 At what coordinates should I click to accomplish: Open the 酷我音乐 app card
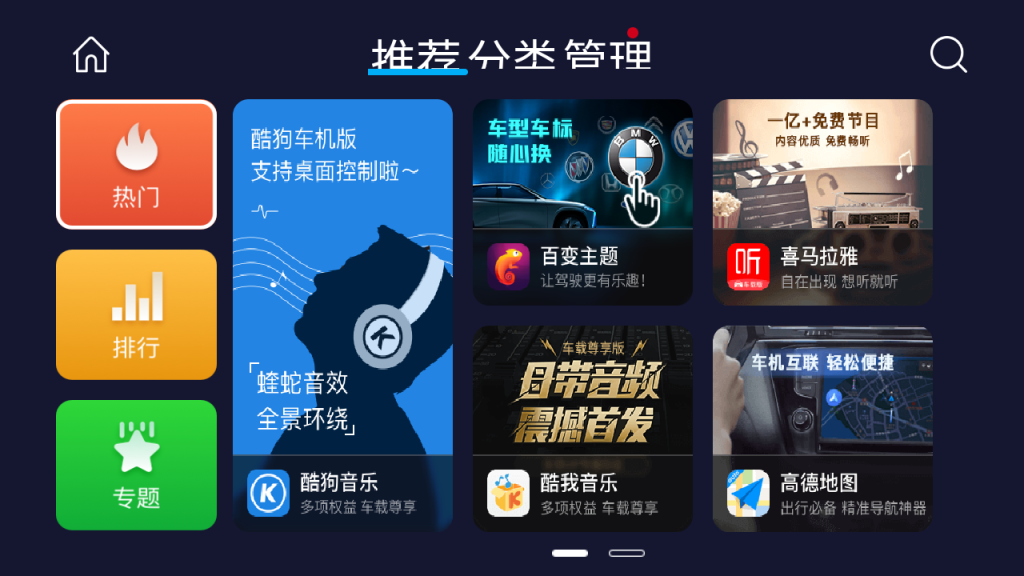coord(583,429)
